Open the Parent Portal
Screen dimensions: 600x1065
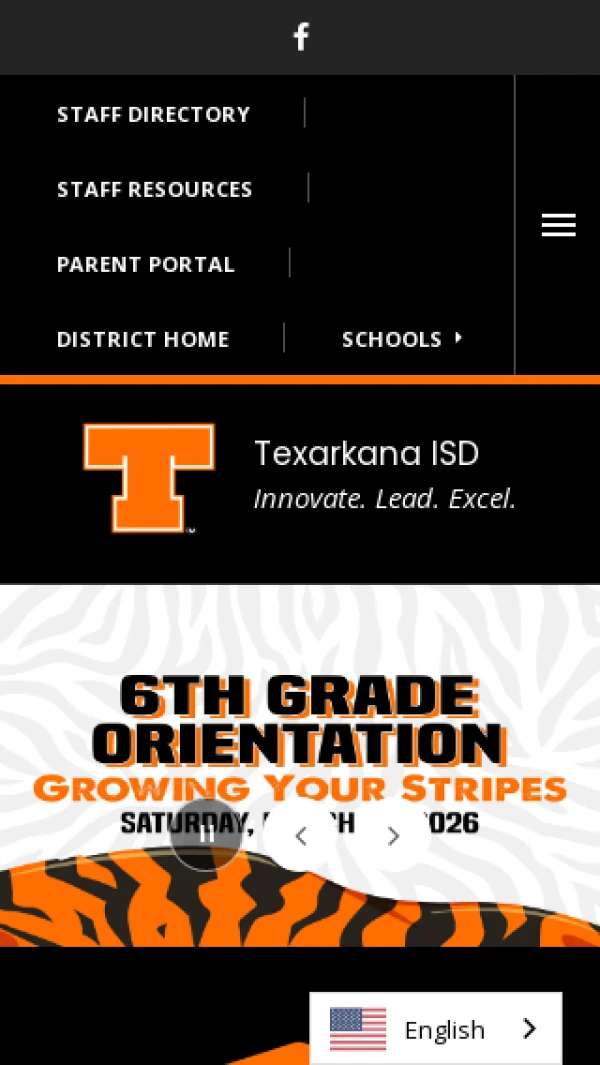(145, 264)
